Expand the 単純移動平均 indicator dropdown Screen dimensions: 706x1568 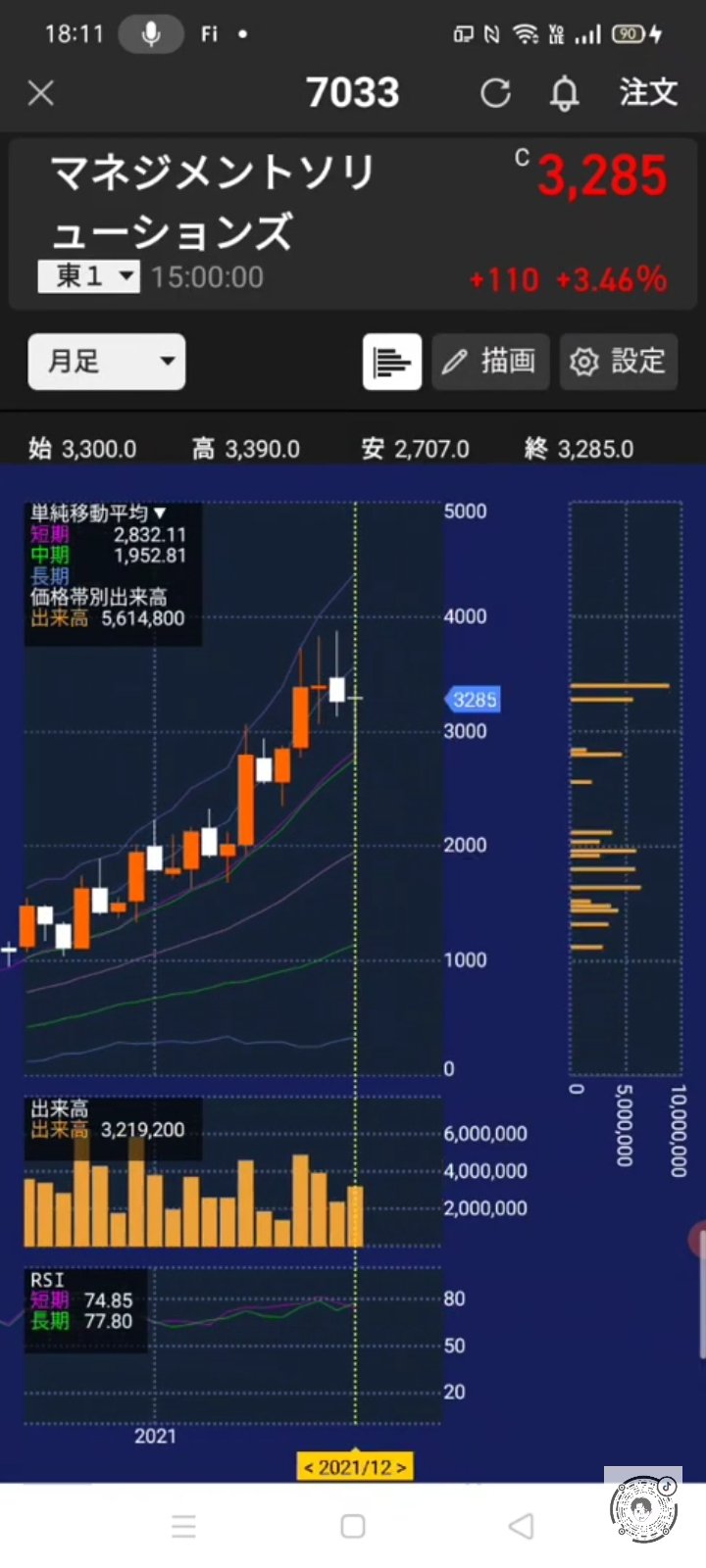pos(98,513)
